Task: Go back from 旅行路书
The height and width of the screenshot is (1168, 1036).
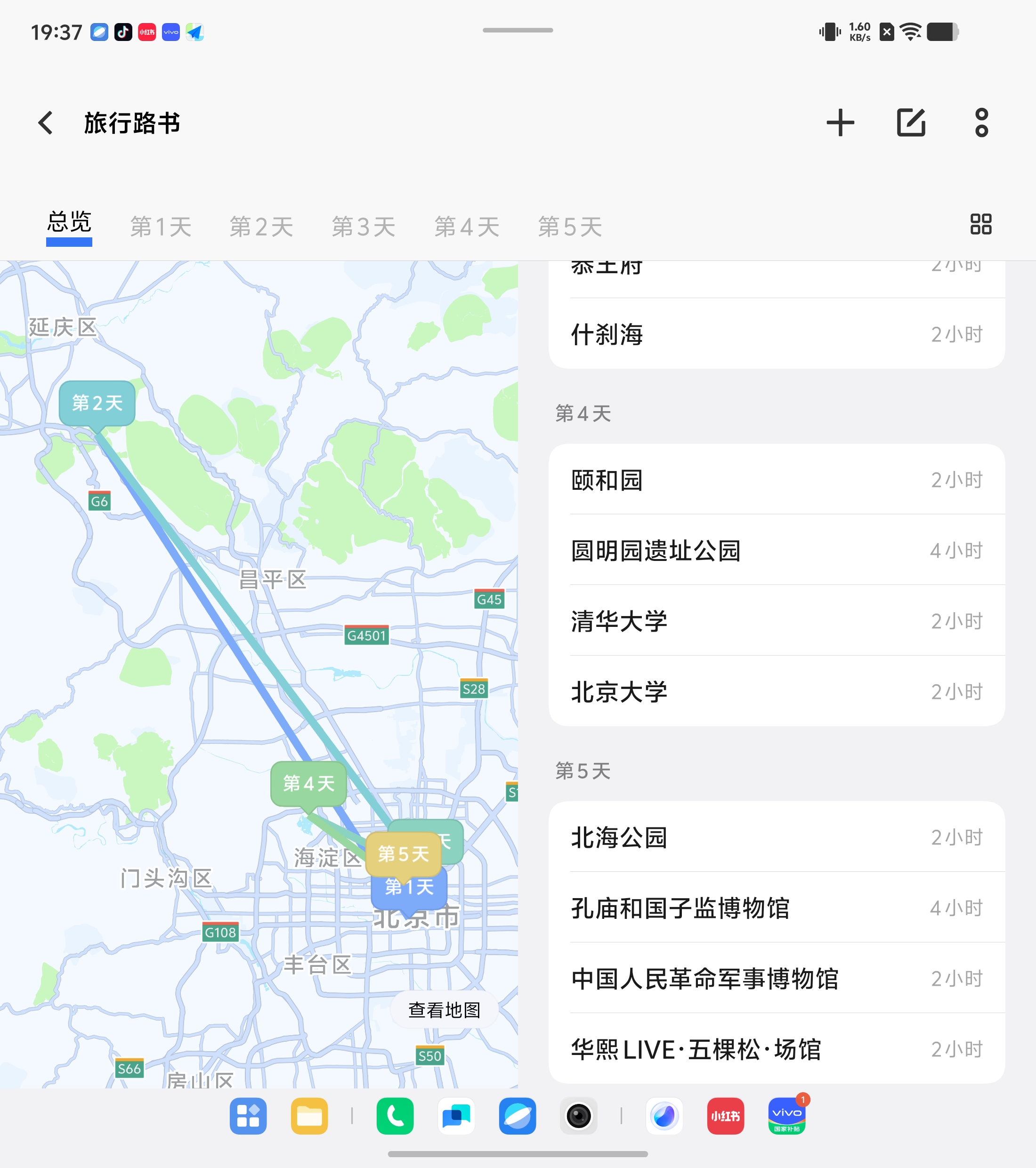Action: [46, 123]
